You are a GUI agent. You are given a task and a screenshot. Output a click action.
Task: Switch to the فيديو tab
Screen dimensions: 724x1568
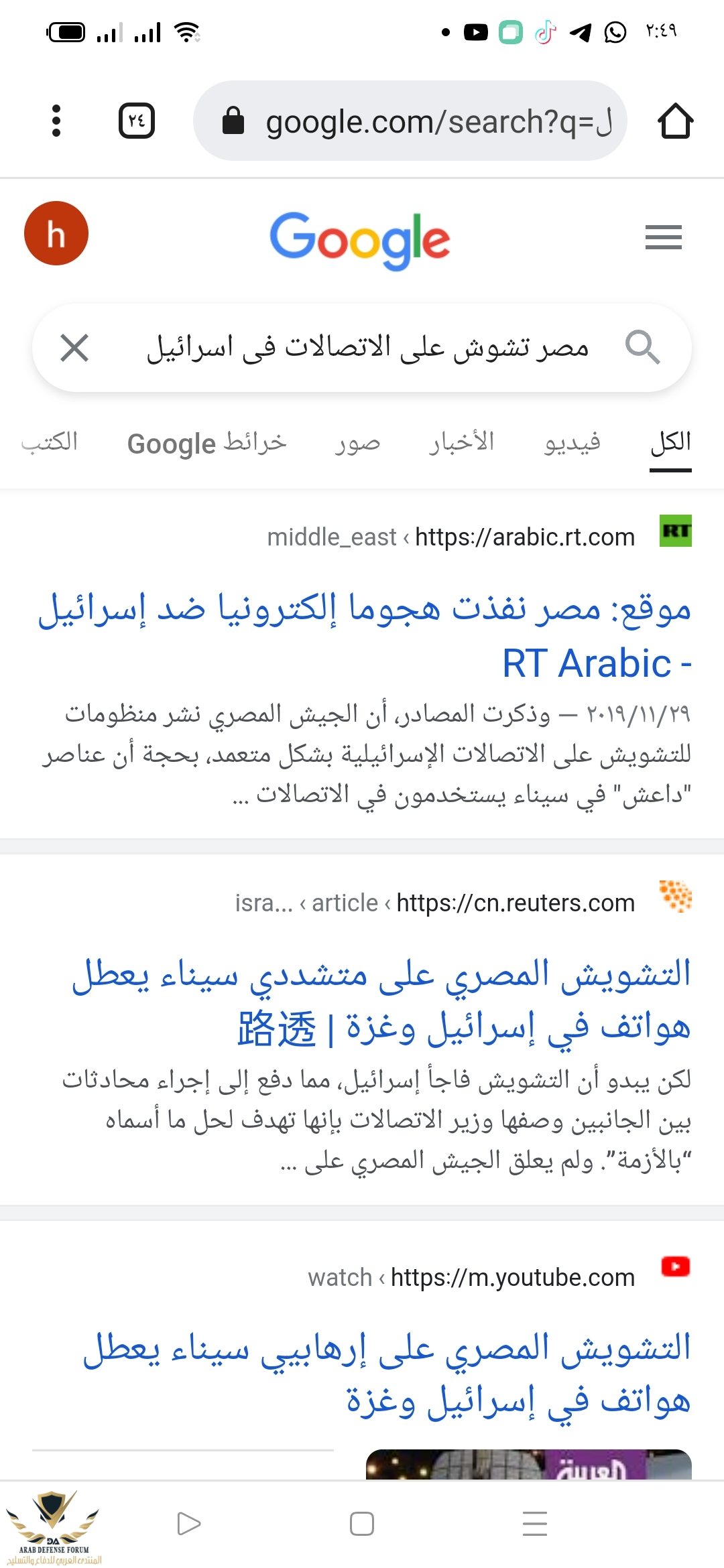click(572, 443)
